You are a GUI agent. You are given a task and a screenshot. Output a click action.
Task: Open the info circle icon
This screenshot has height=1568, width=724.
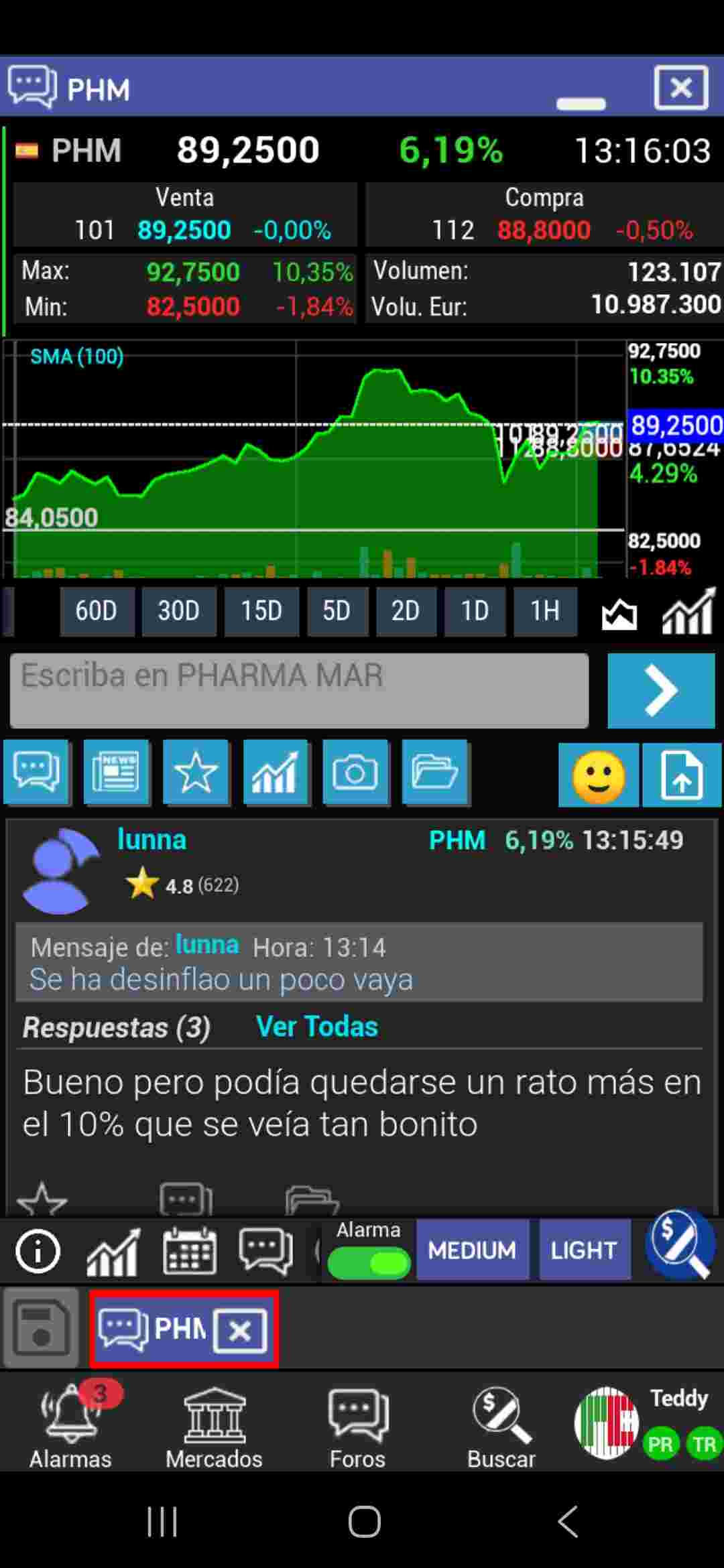[x=38, y=1251]
